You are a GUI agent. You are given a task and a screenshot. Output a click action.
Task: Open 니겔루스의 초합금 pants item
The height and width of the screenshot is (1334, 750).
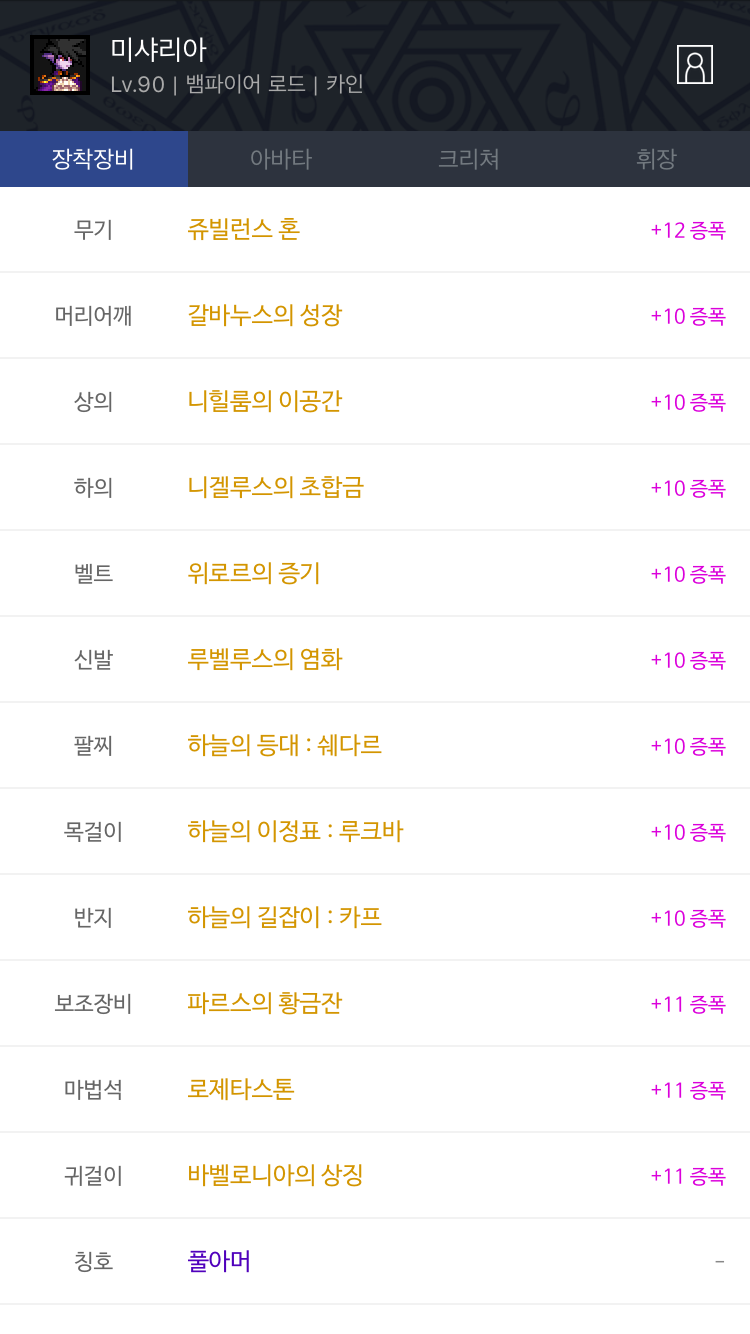375,488
